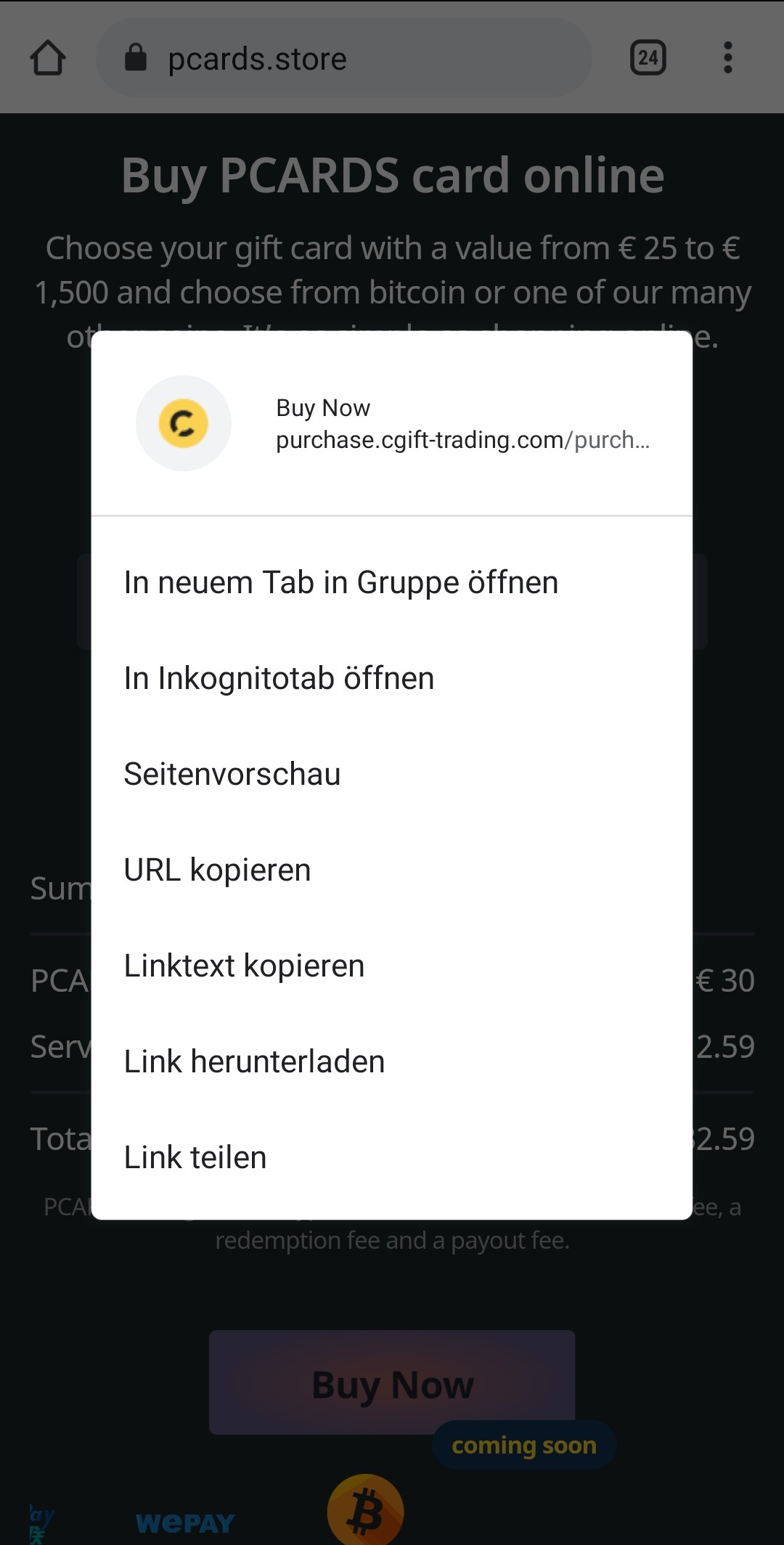Open the tab switcher showing 24 tabs
Screen dimensions: 784x1545
tap(646, 57)
